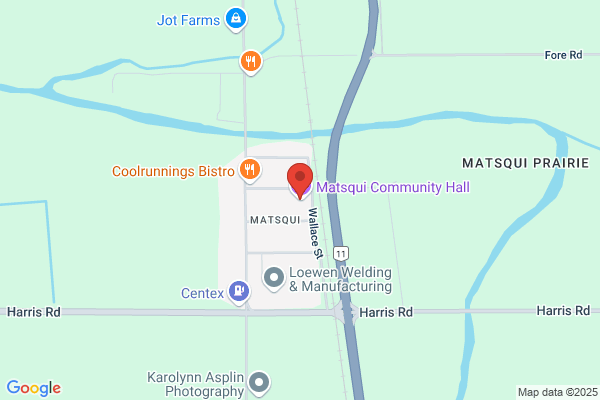Tap the red pin at Matsqui Community Hall
Screen dimensions: 600x400
tap(300, 180)
